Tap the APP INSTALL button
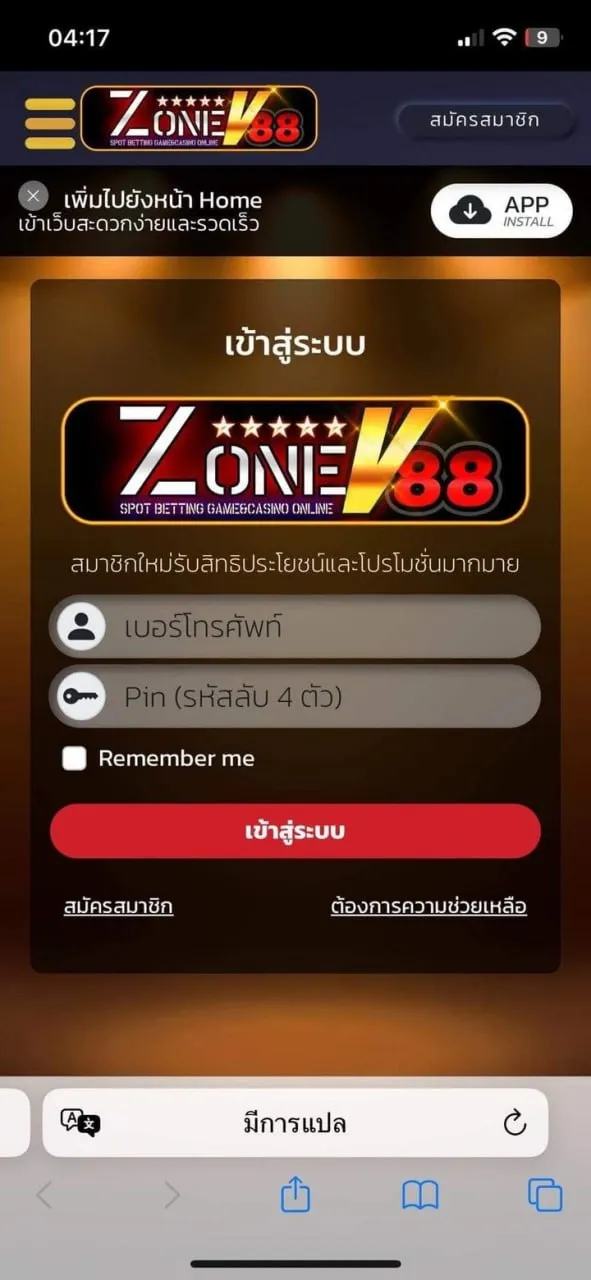591x1280 pixels. [502, 210]
